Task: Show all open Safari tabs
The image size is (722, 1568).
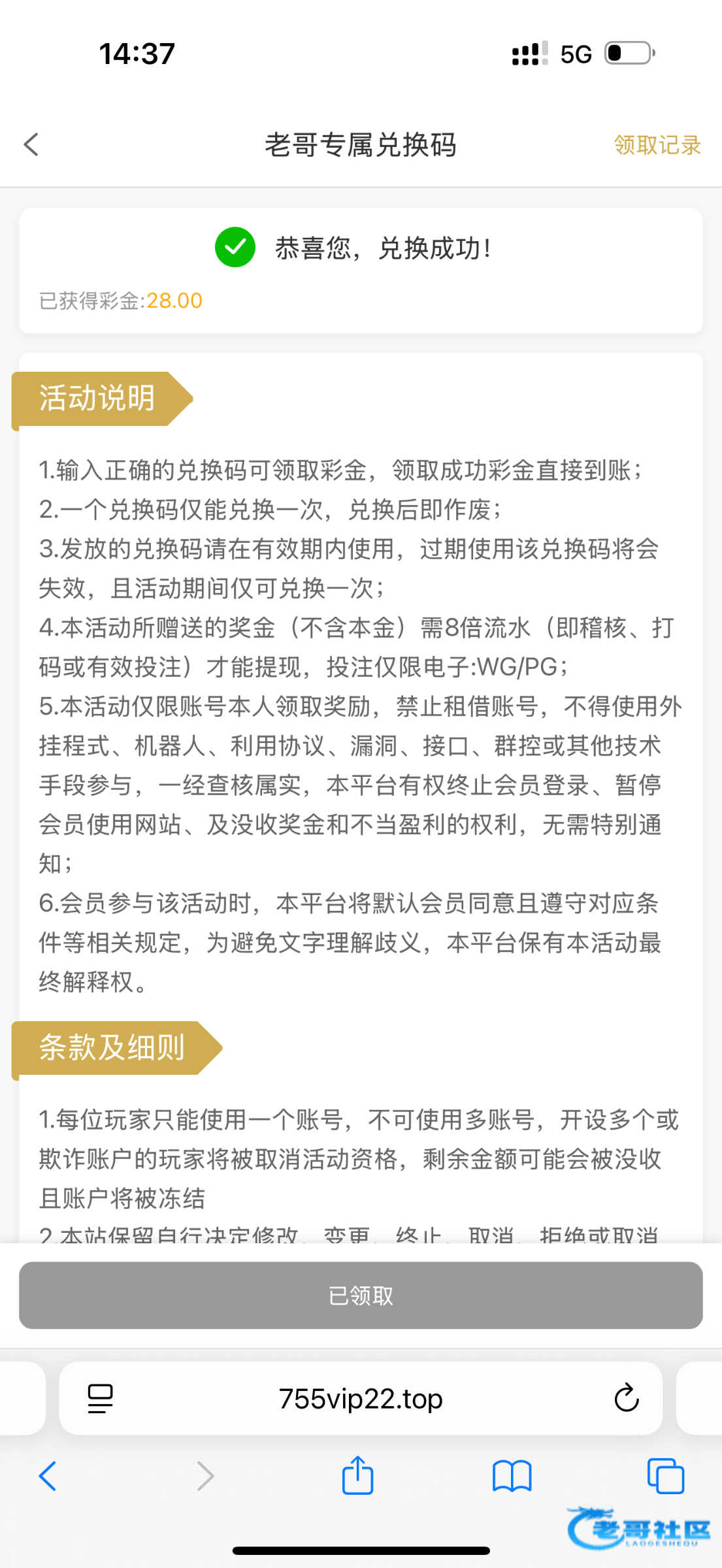Action: pyautogui.click(x=666, y=1476)
